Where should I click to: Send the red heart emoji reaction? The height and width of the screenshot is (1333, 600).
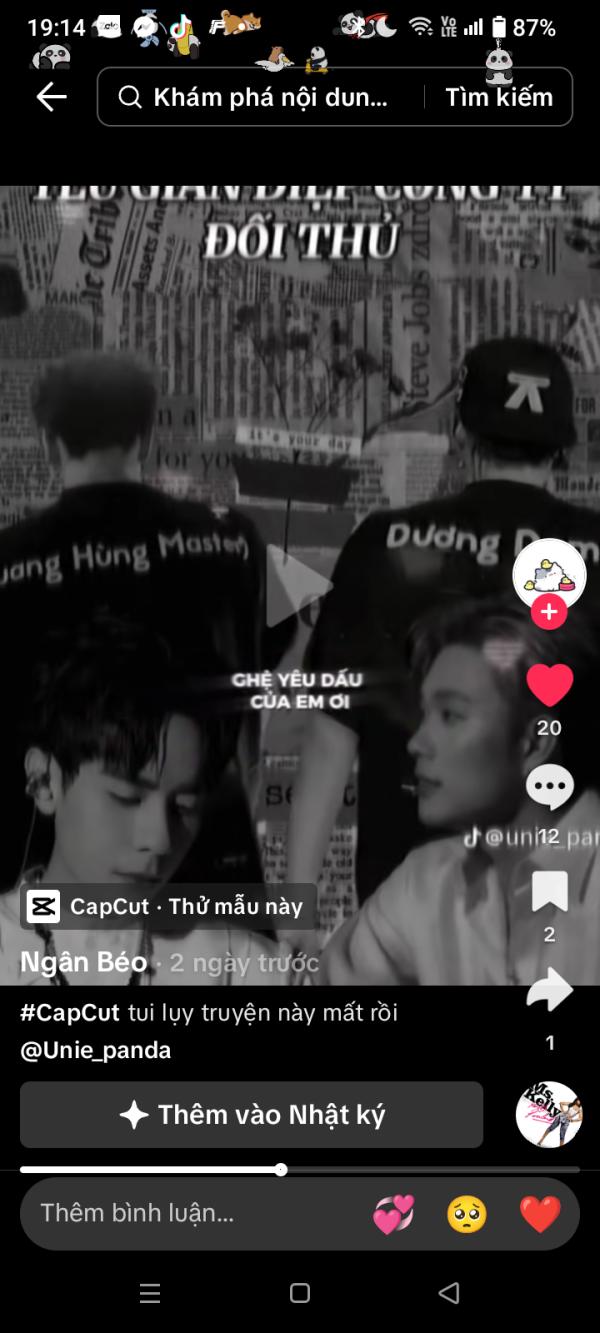[x=541, y=1215]
